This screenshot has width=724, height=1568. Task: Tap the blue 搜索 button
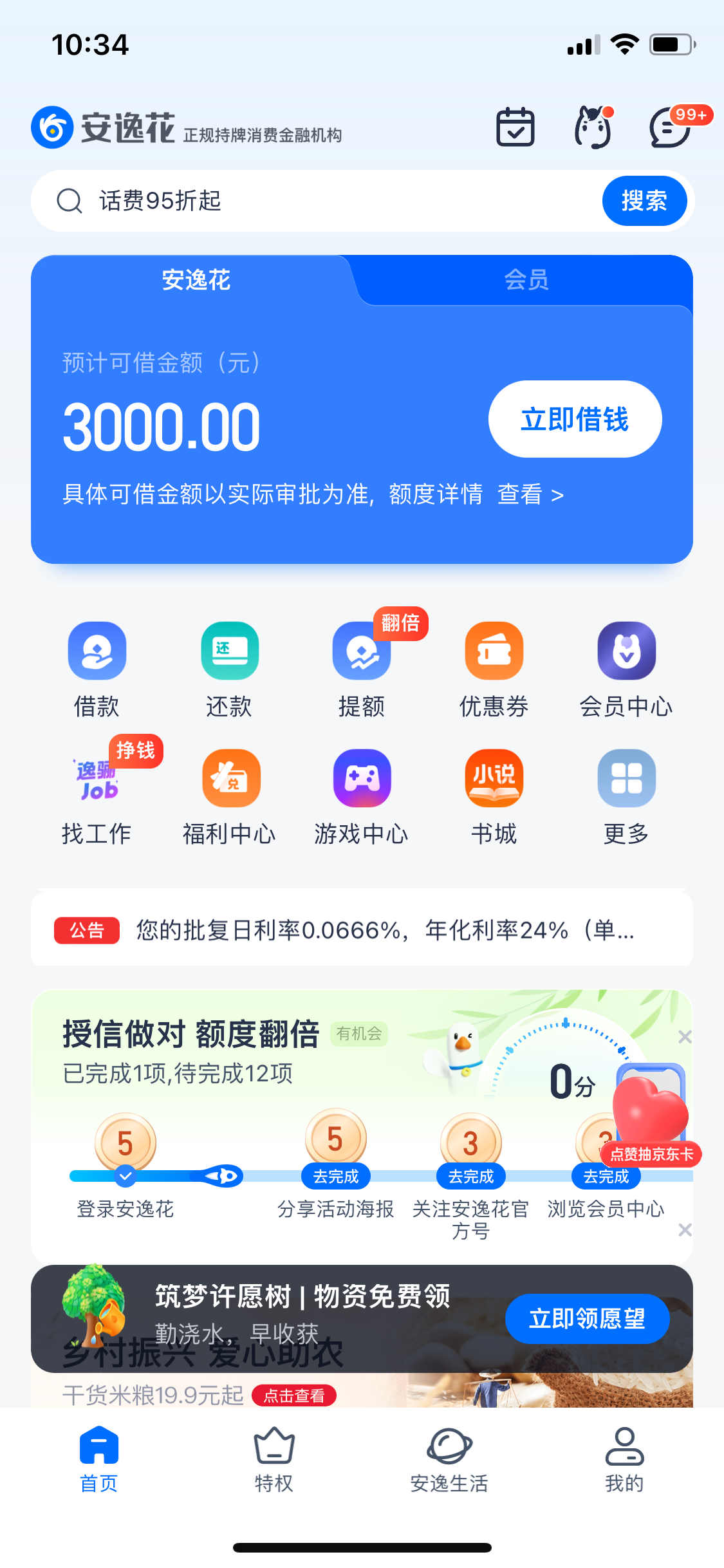pos(644,201)
